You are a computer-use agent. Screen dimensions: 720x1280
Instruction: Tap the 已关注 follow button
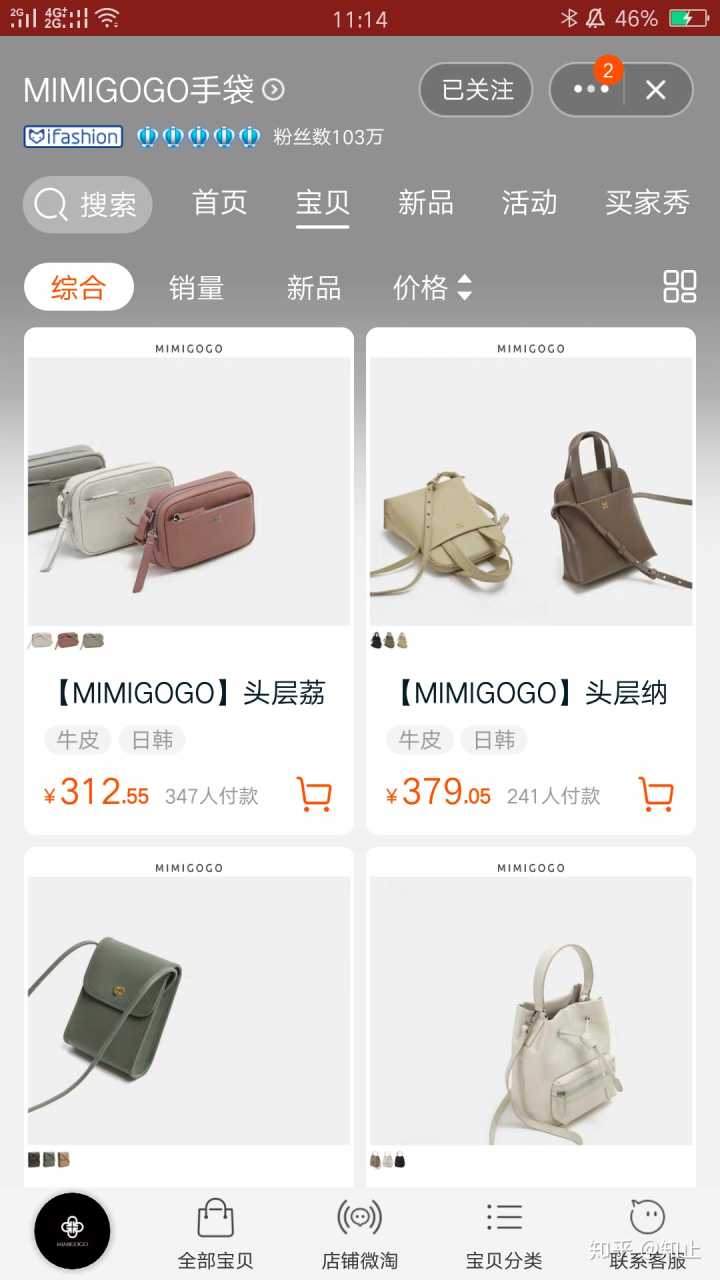click(x=476, y=90)
